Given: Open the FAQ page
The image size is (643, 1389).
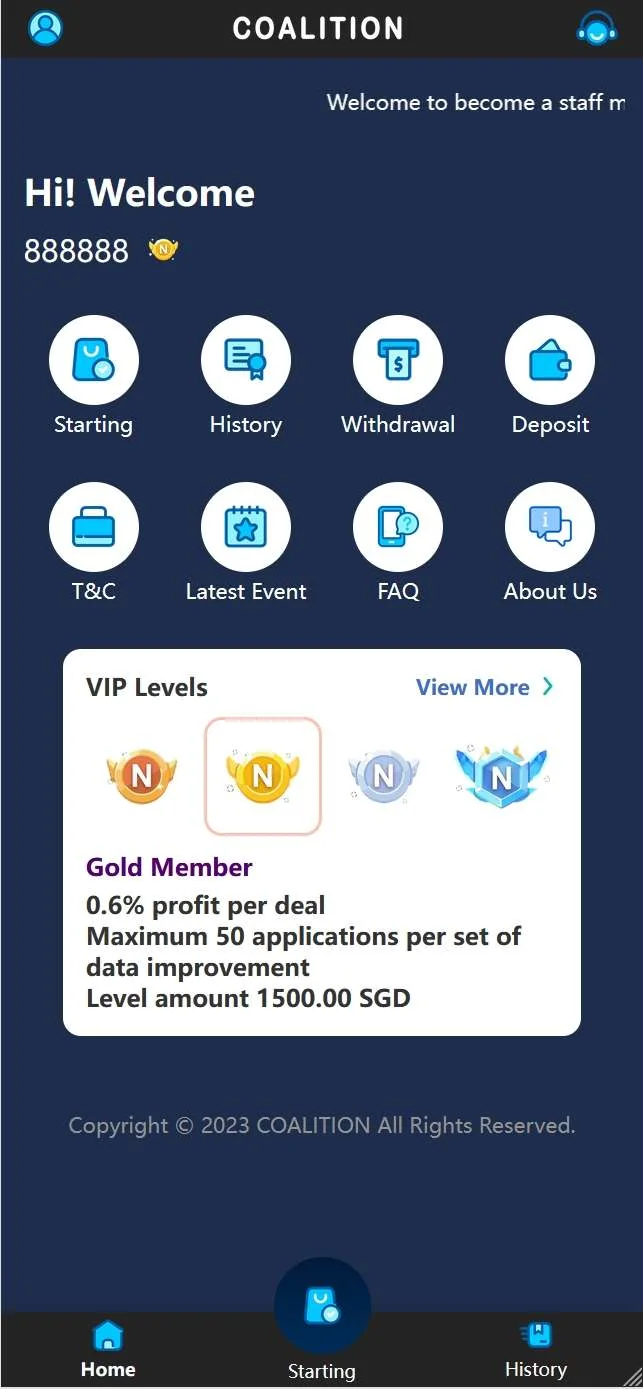Looking at the screenshot, I should [x=398, y=528].
